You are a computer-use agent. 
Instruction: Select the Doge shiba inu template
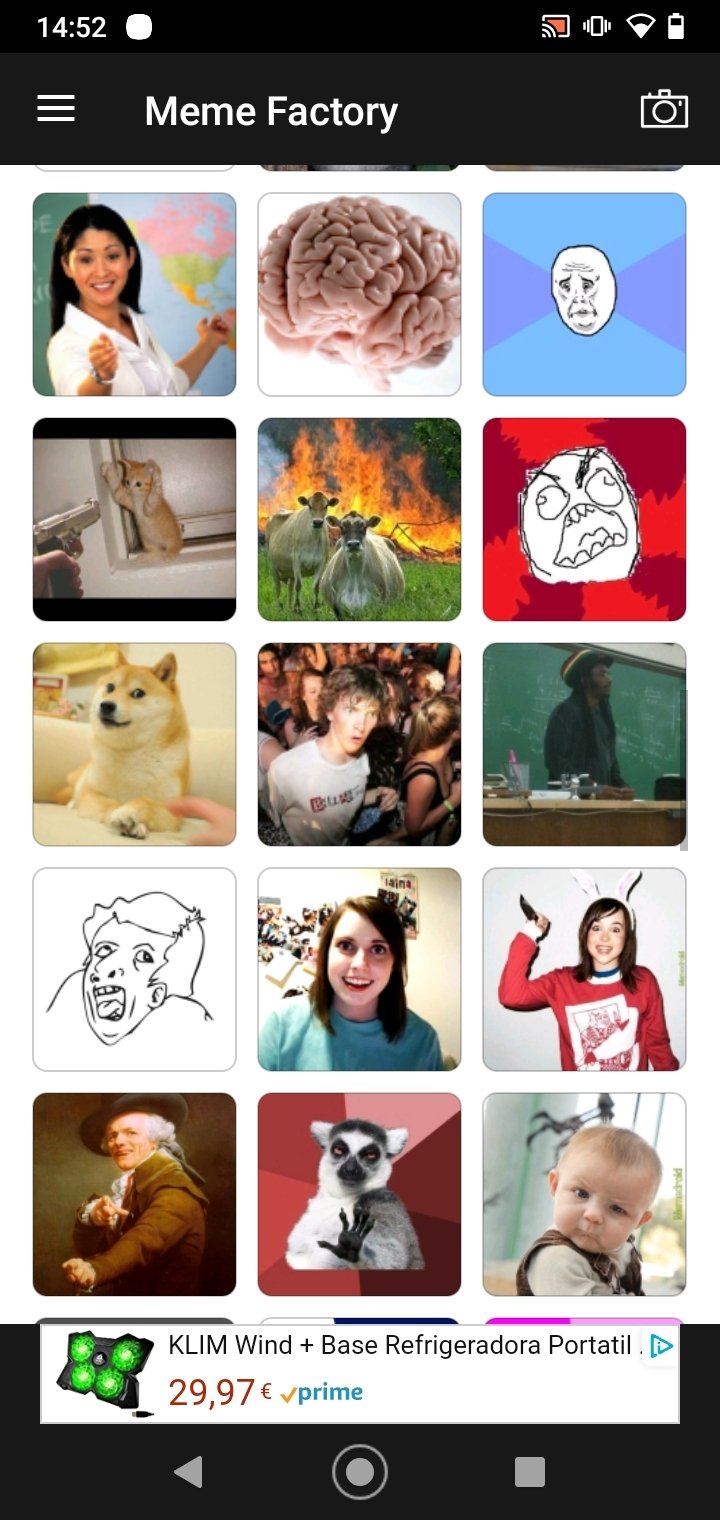pos(135,744)
